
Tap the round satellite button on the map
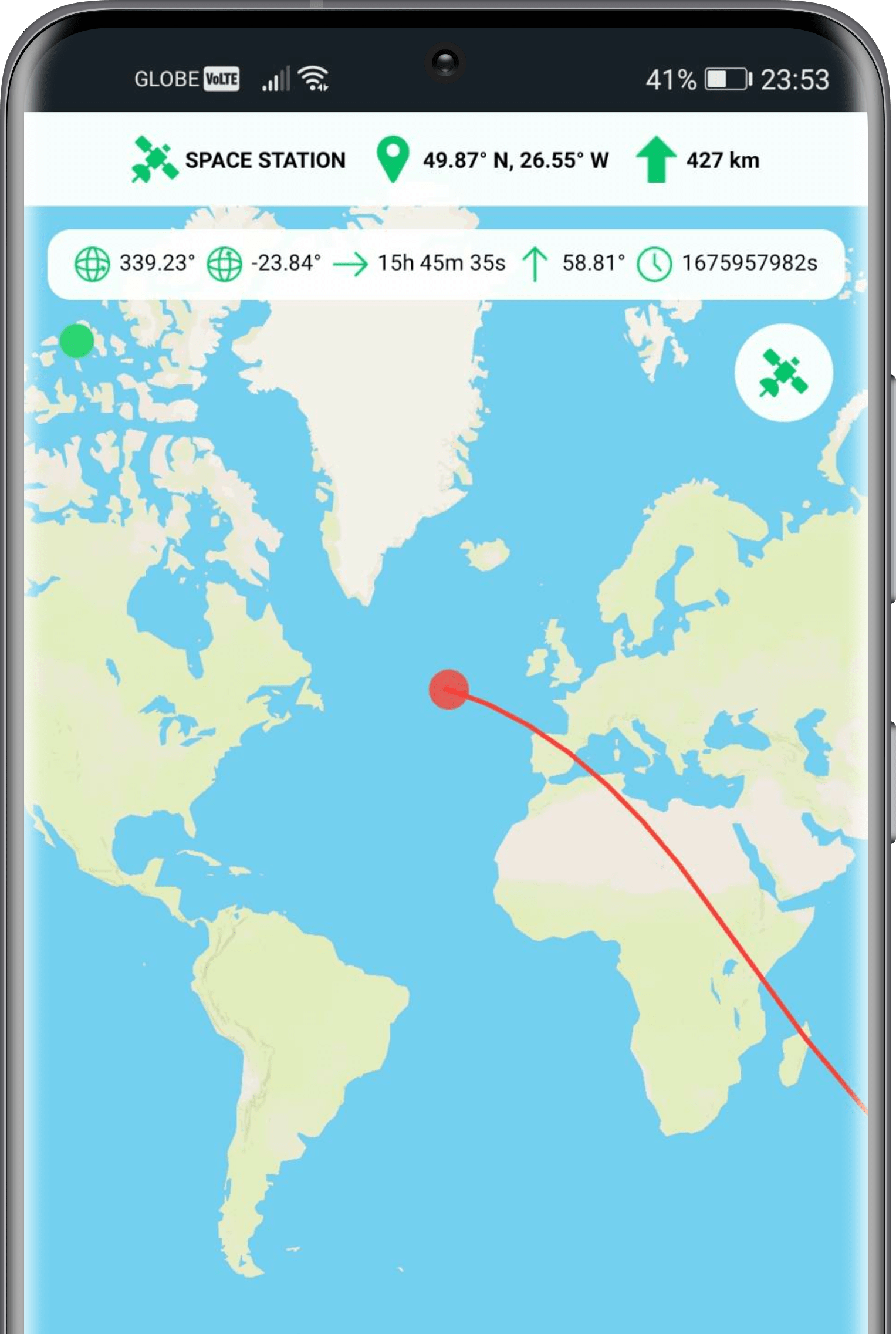(783, 373)
